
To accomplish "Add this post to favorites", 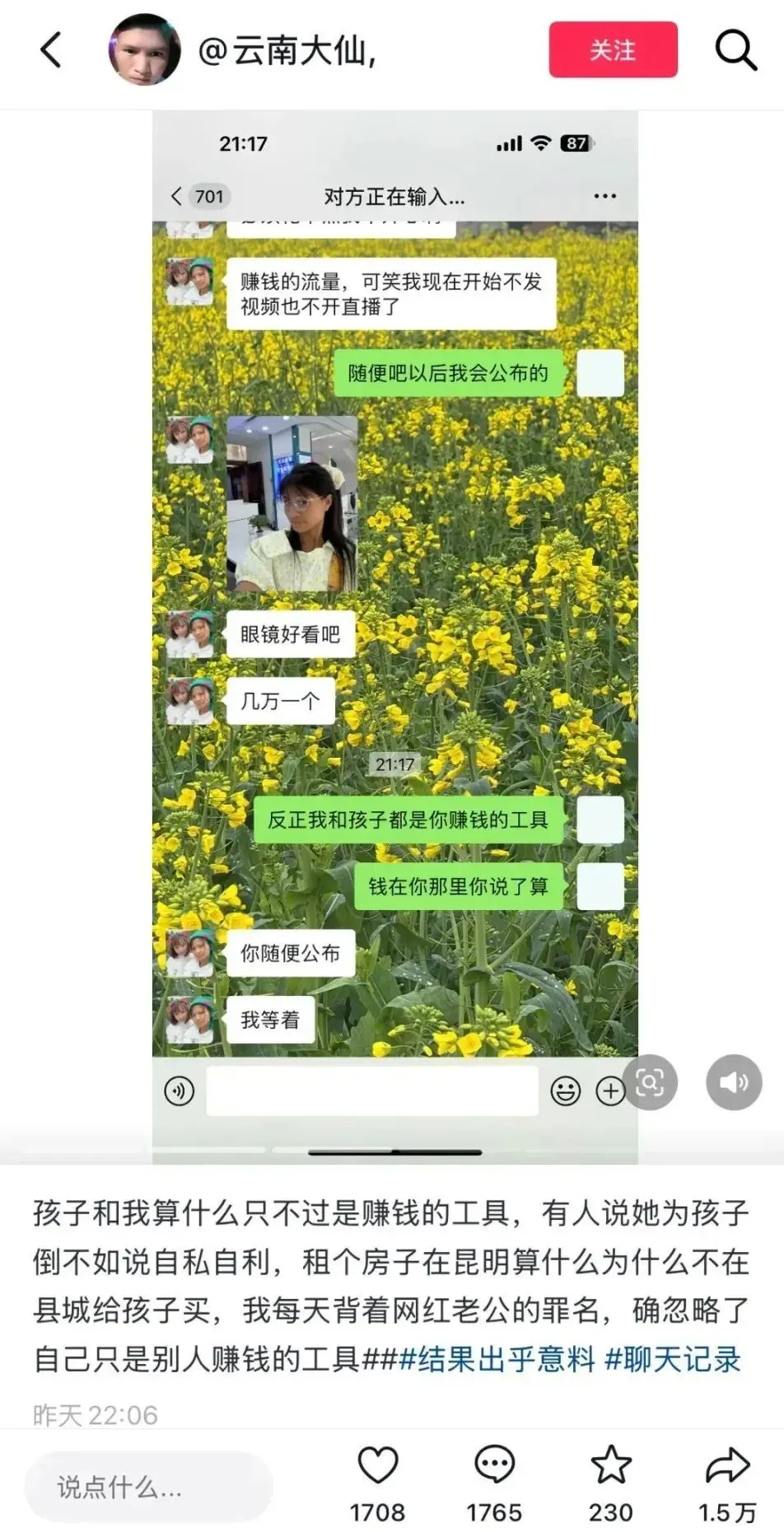I will click(610, 1466).
